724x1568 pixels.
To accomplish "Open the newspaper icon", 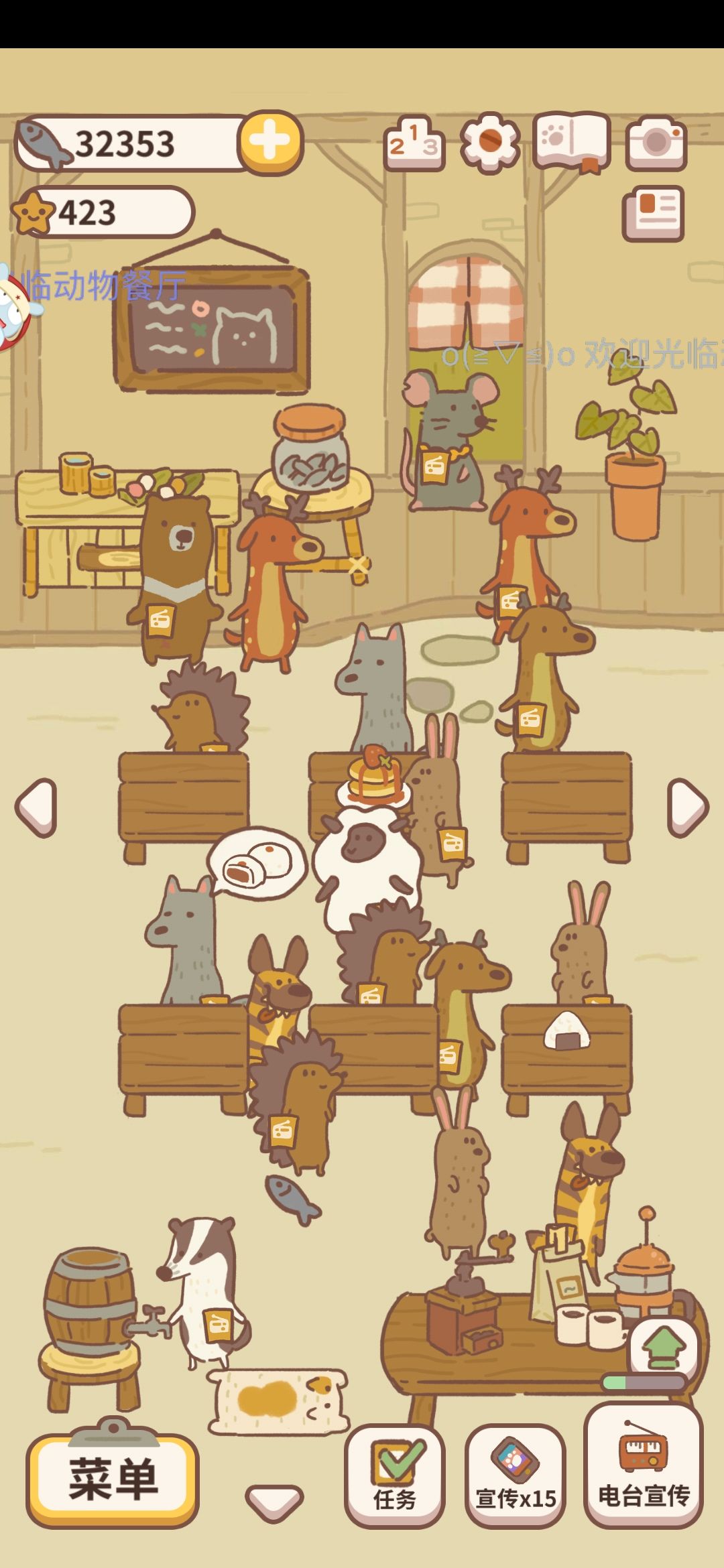I will pos(653,213).
